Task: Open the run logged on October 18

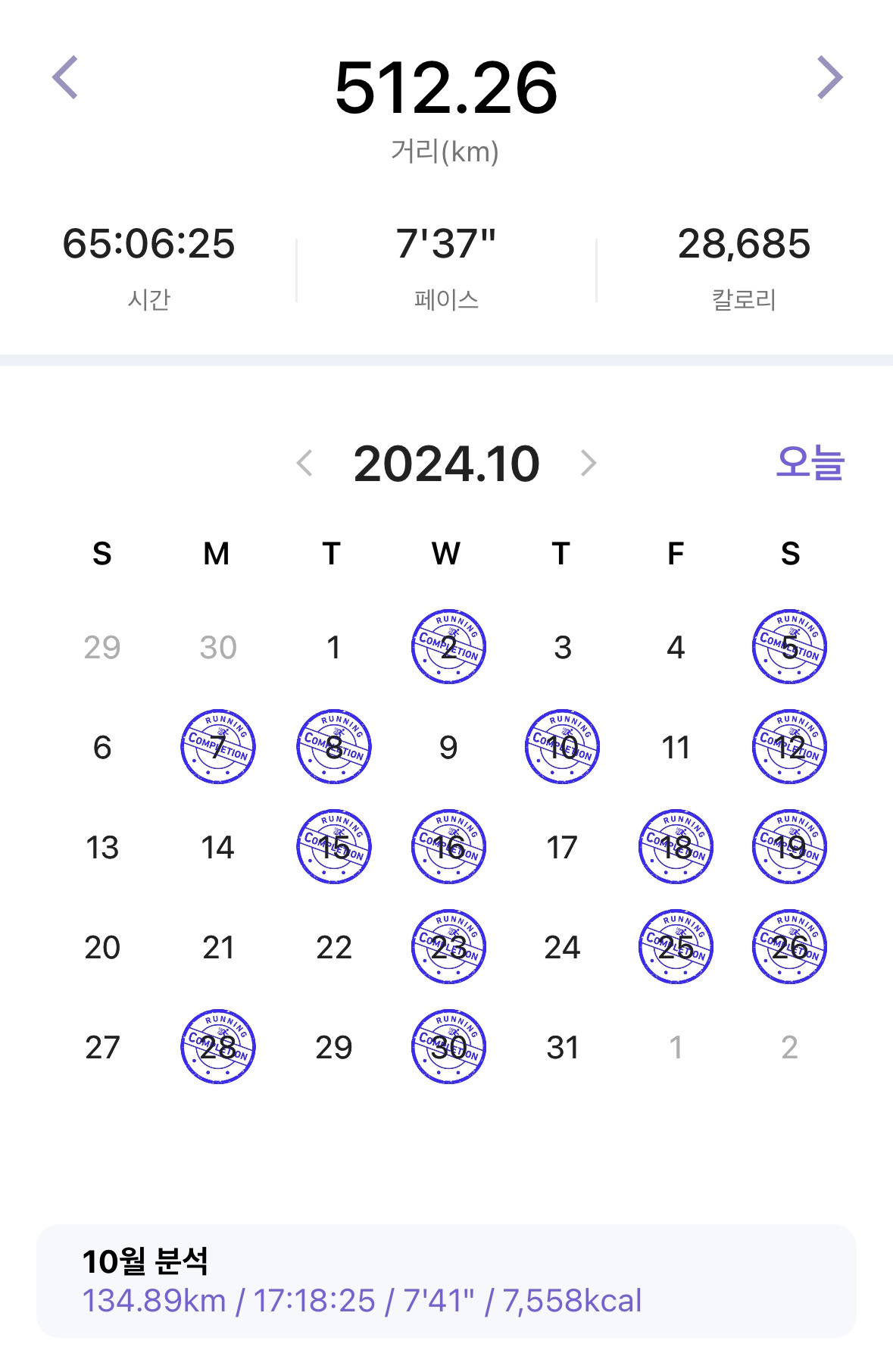Action: coord(676,847)
